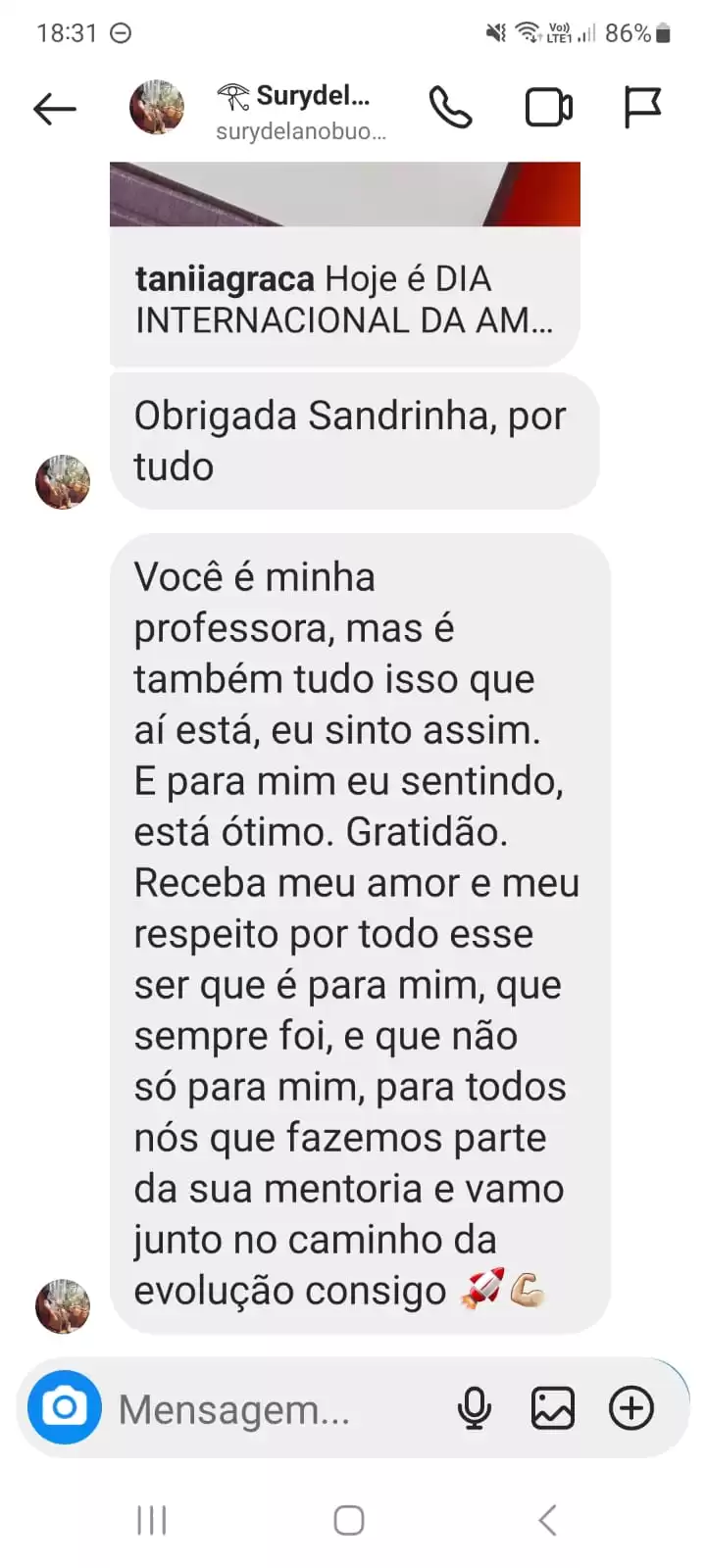Open camera to send a photo
Viewport: 706px width, 1568px height.
point(65,1408)
